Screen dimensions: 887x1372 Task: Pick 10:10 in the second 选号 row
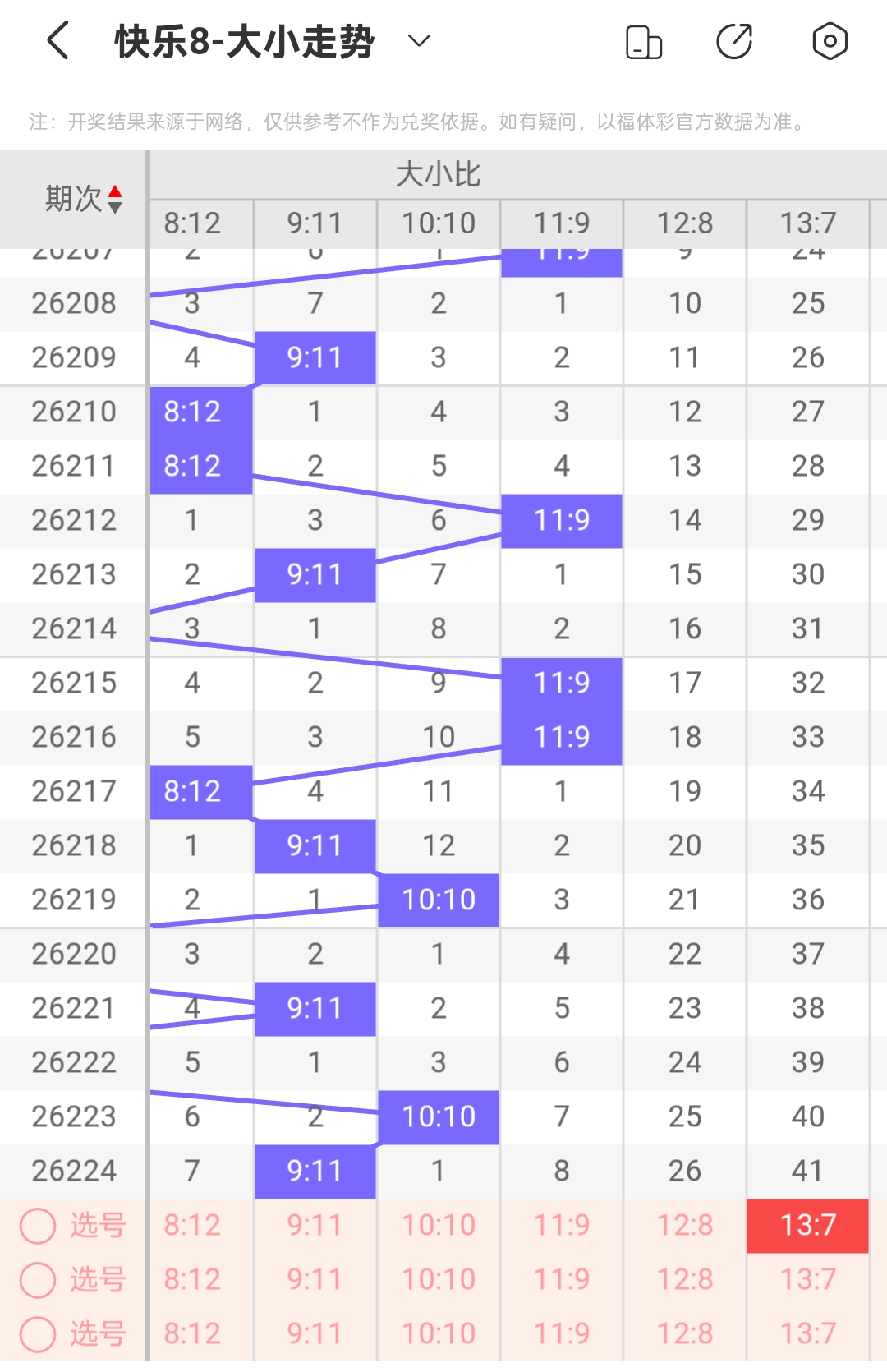coord(439,1279)
